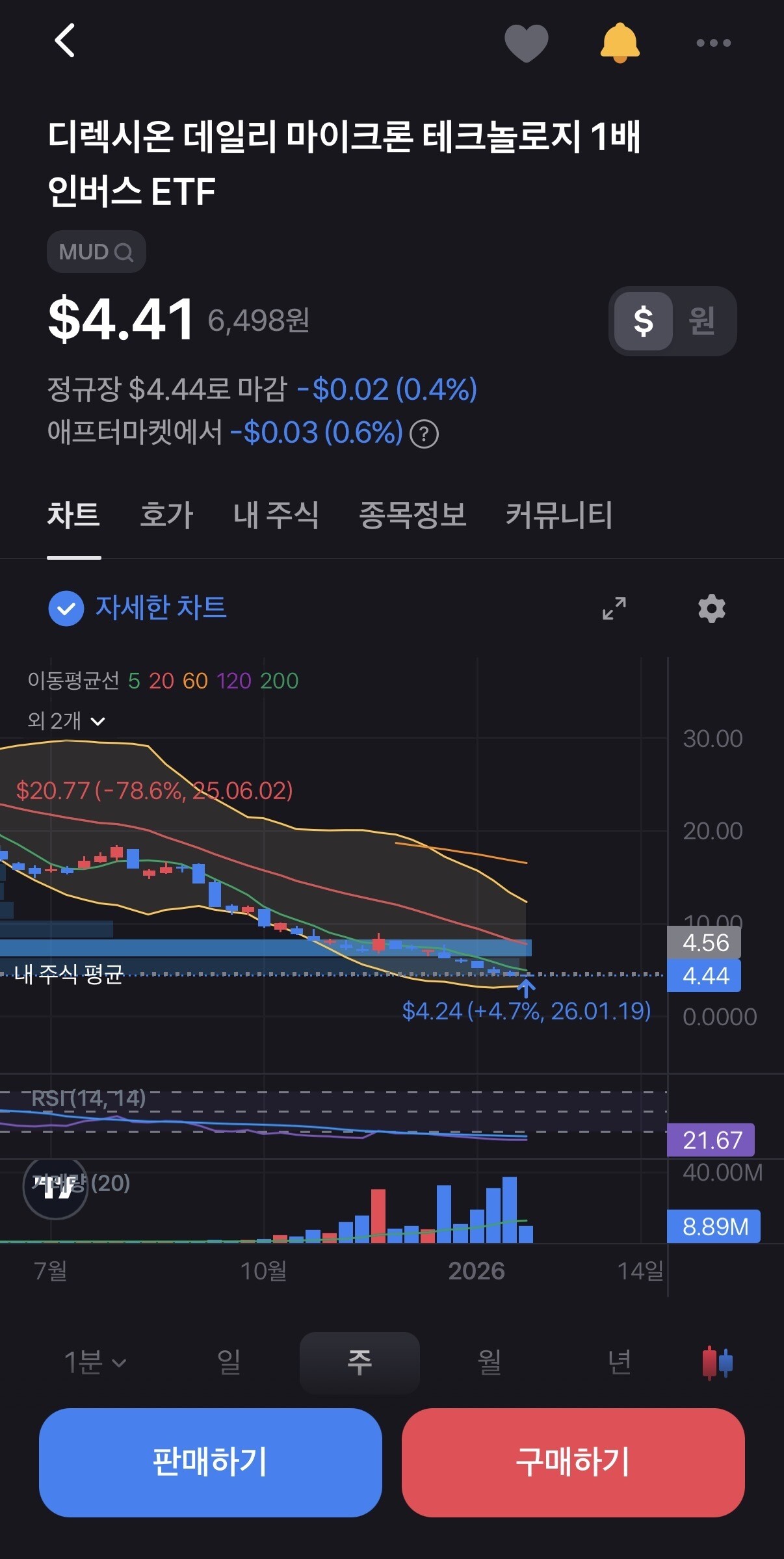Screen dimensions: 784x1559
Task: Tap 구매하기 to buy
Action: (x=573, y=1463)
